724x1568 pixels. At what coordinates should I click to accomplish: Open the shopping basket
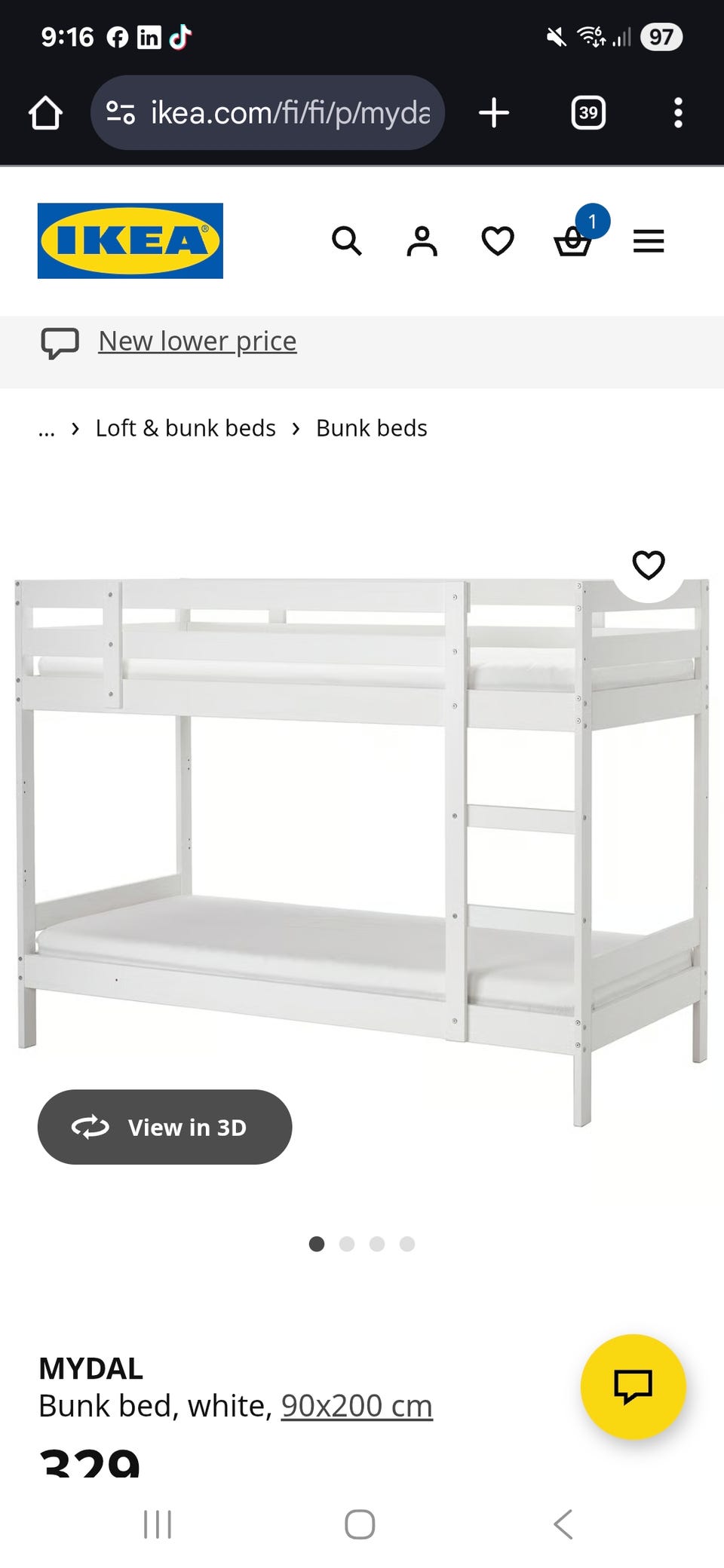tap(573, 241)
